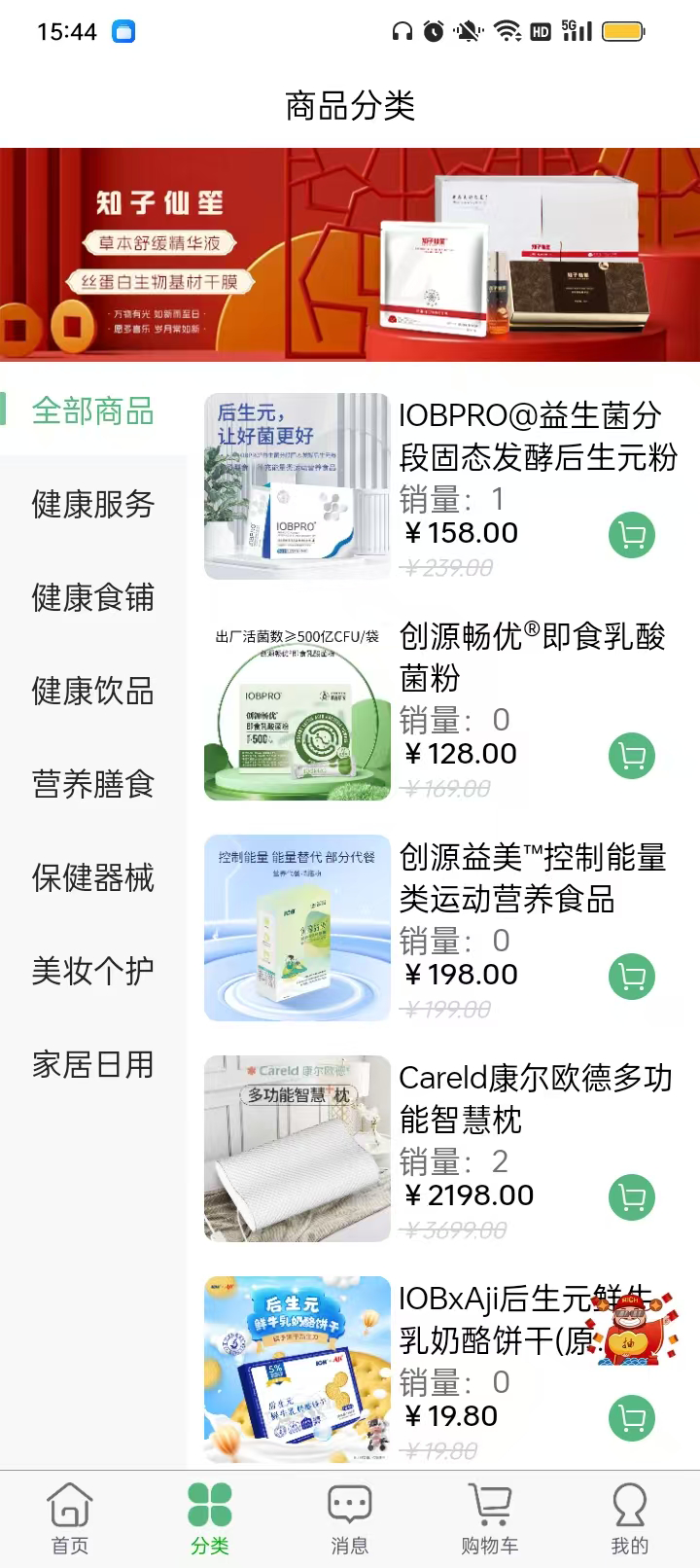Add 创源畅优 即食乳酸菌粉 to cart
This screenshot has height=1568, width=700.
[632, 756]
